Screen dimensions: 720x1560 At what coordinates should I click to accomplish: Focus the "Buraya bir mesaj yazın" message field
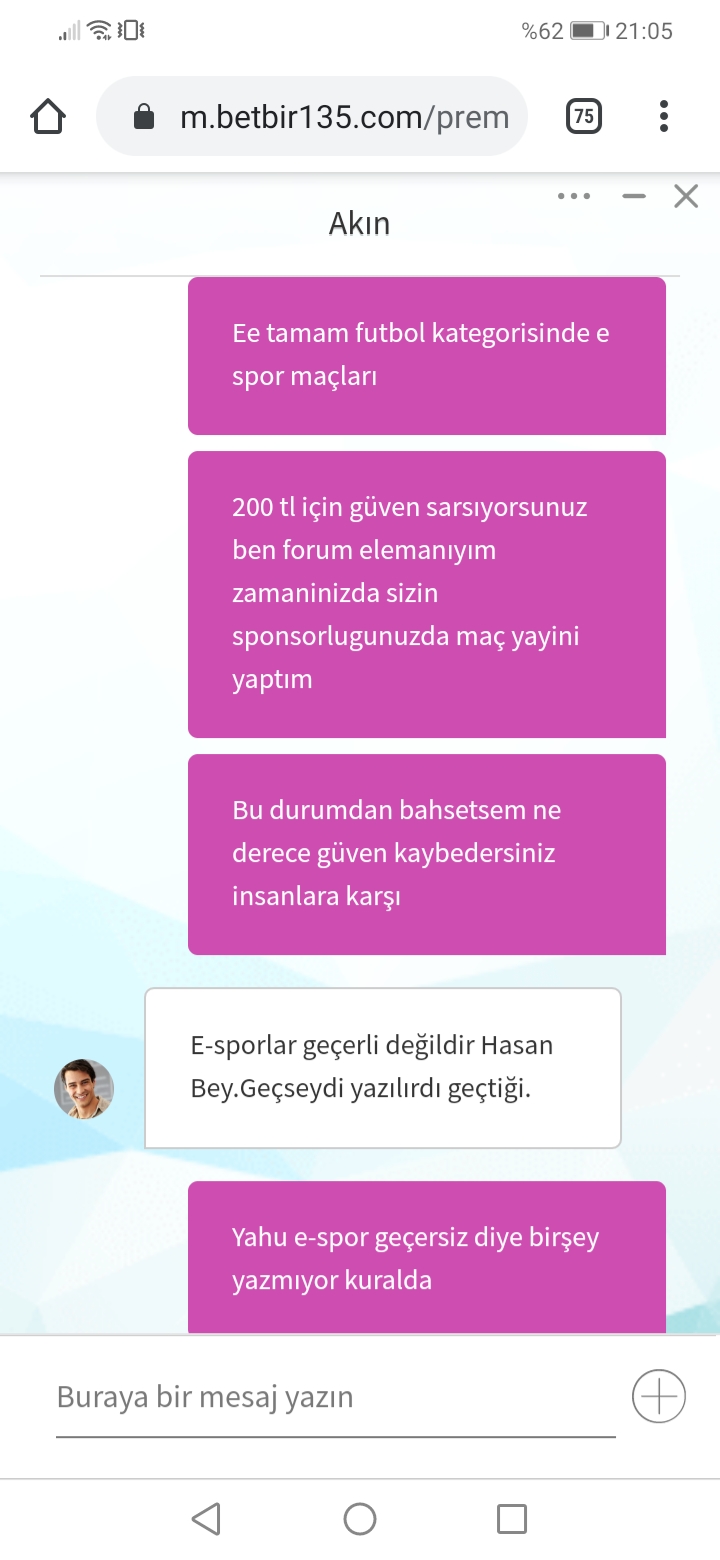tap(335, 1397)
